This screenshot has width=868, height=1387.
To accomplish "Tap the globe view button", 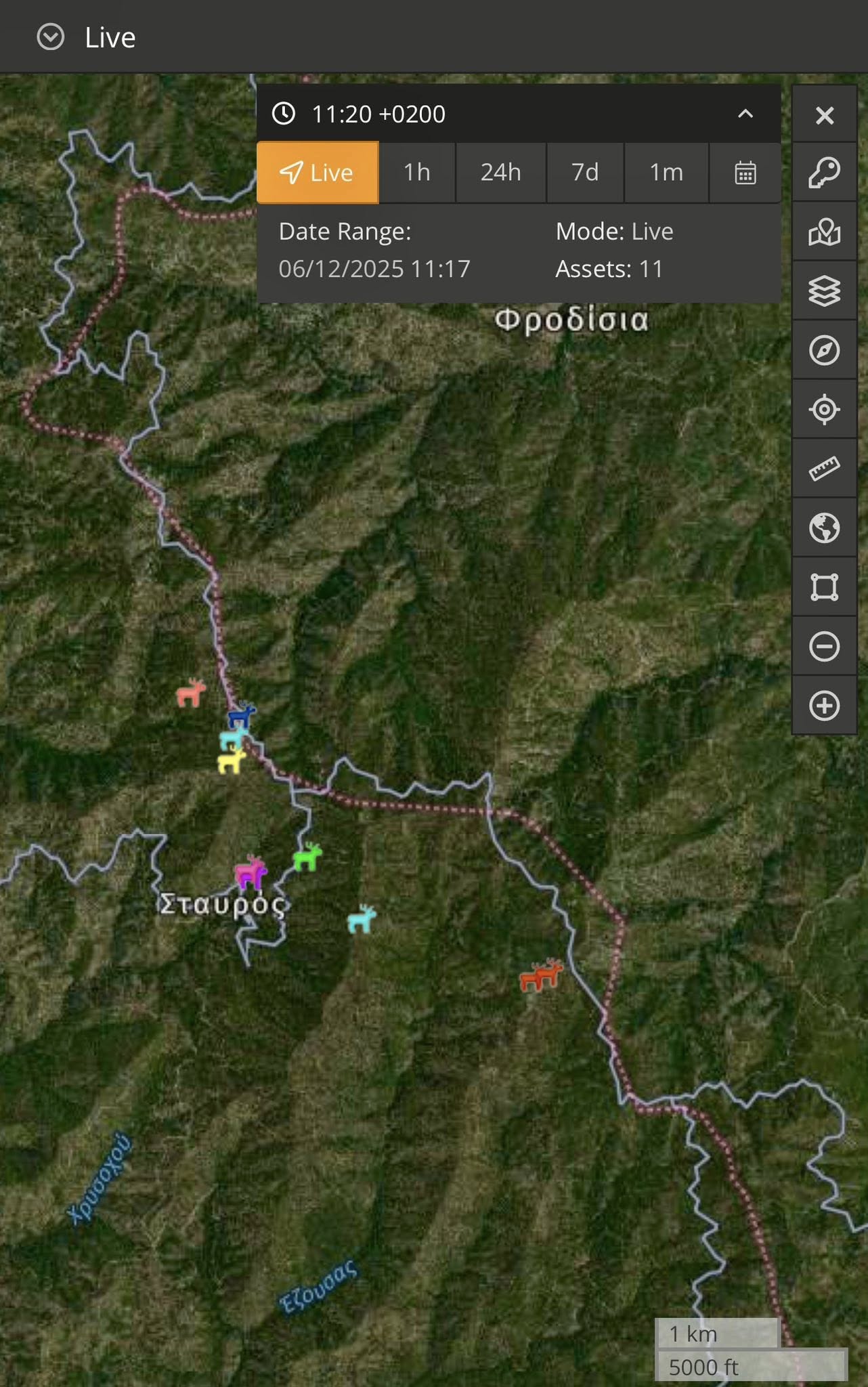I will pyautogui.click(x=824, y=528).
